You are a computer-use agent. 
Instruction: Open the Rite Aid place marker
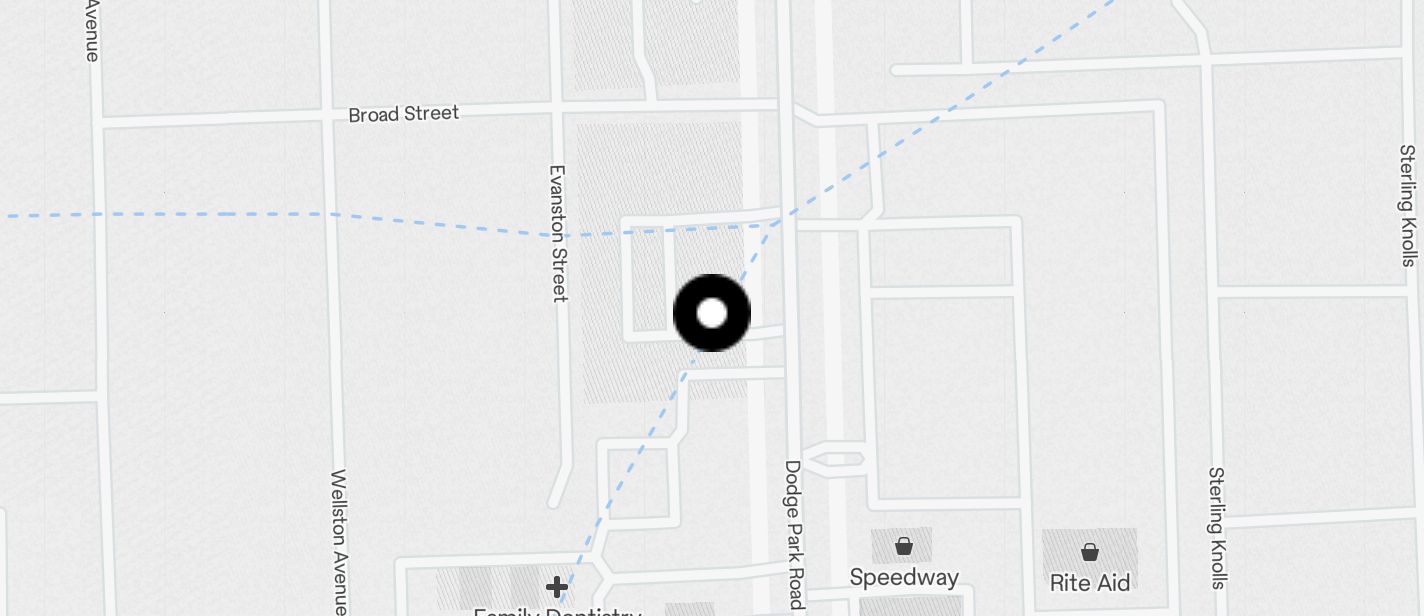coord(1090,552)
